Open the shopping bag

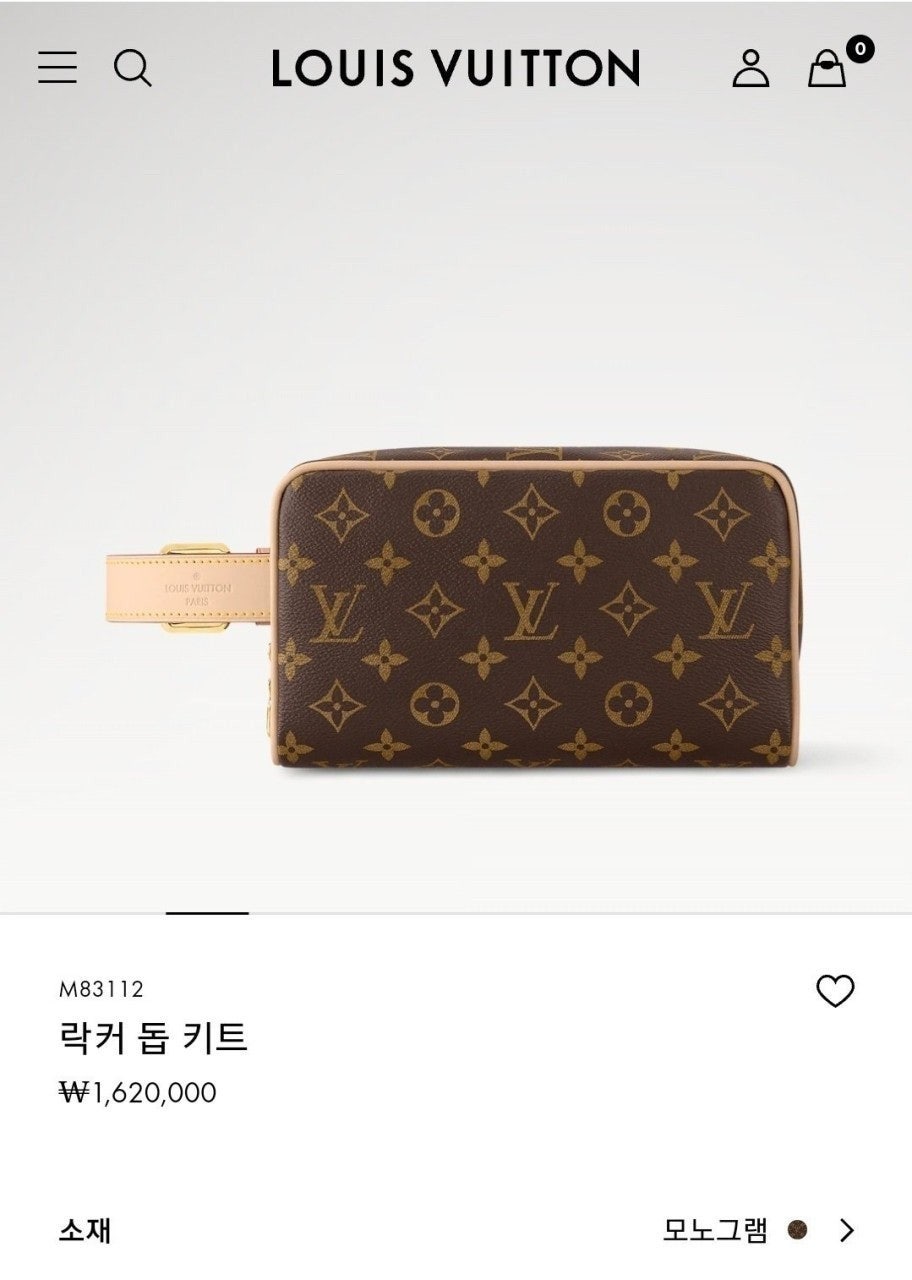click(828, 68)
